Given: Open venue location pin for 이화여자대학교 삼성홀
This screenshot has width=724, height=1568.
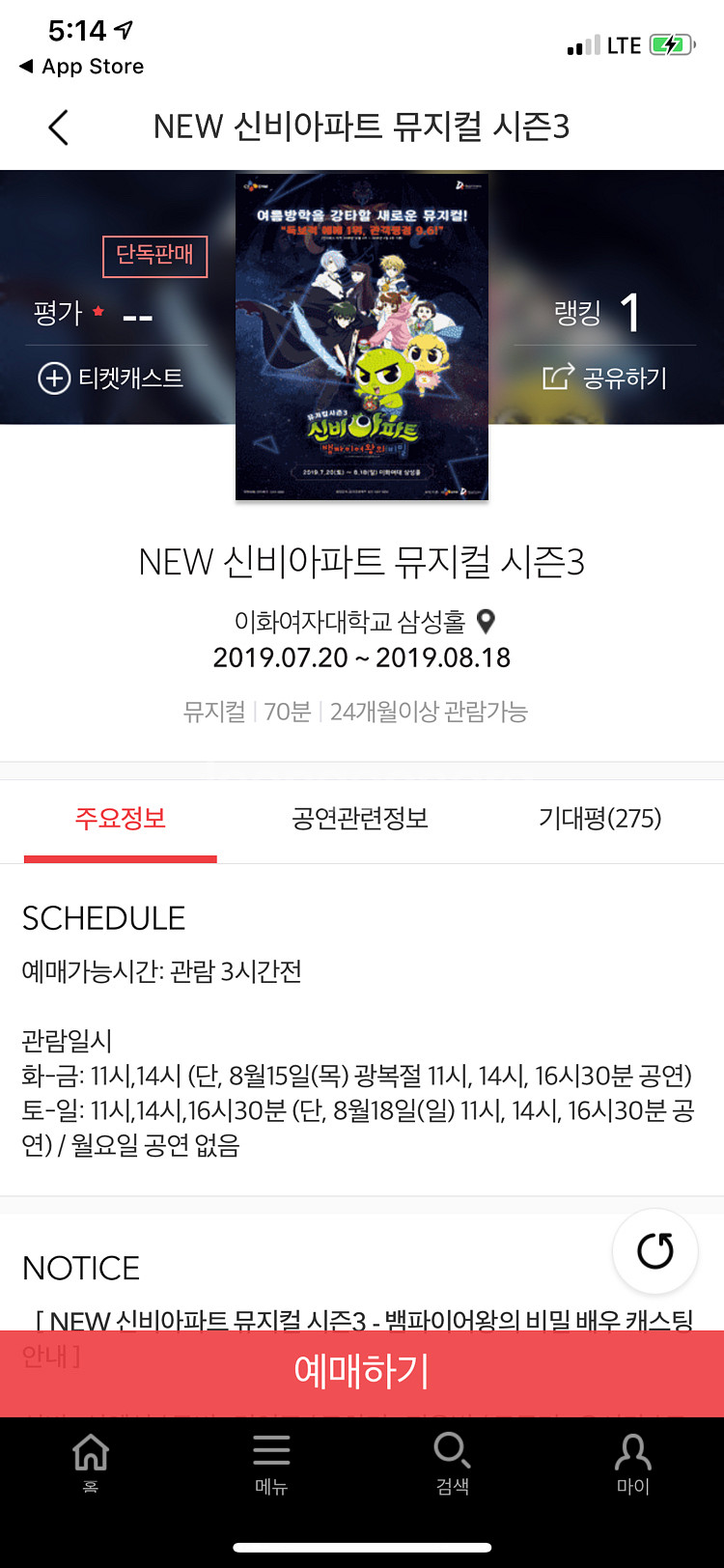Looking at the screenshot, I should coord(487,621).
